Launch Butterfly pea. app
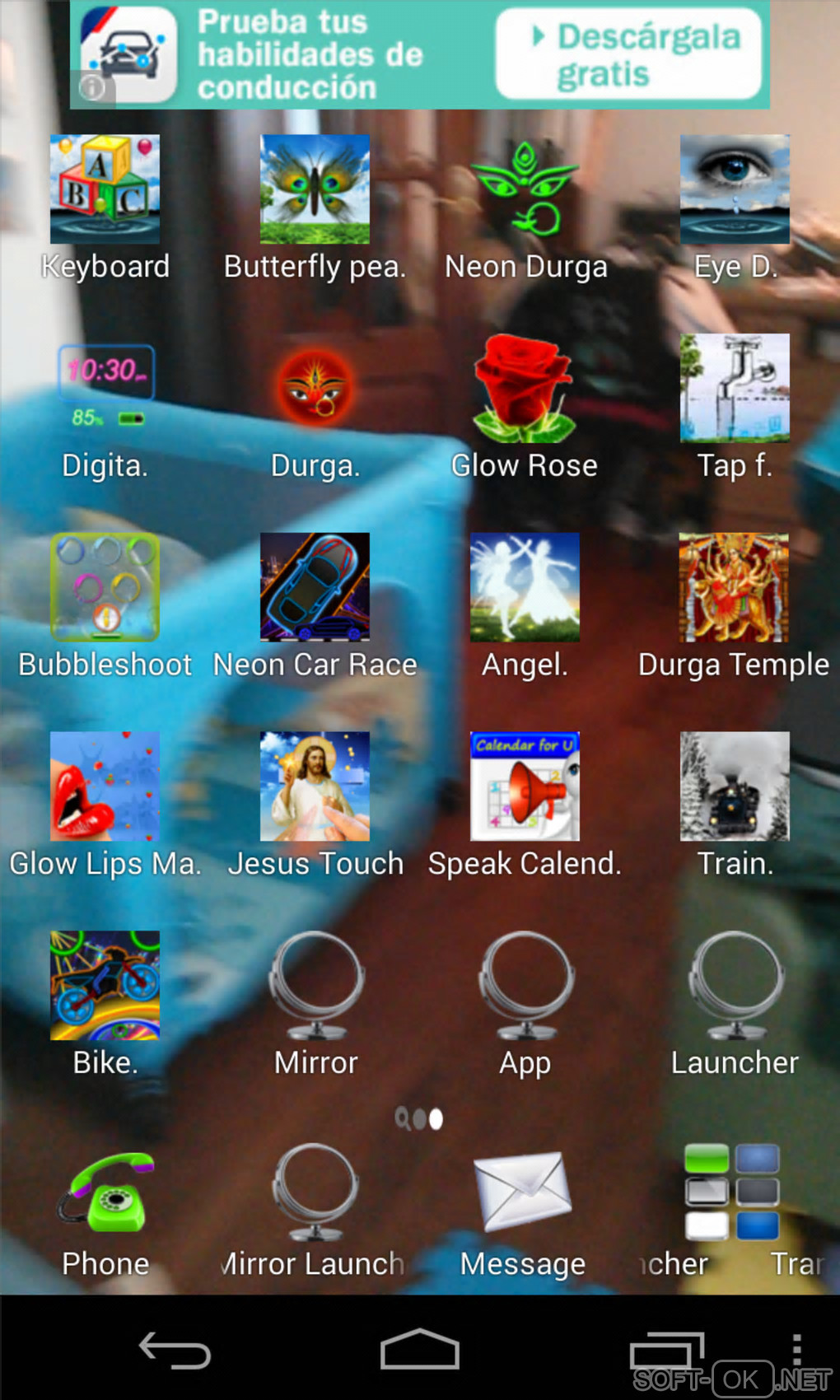Screen dimensions: 840x1400 [x=315, y=190]
